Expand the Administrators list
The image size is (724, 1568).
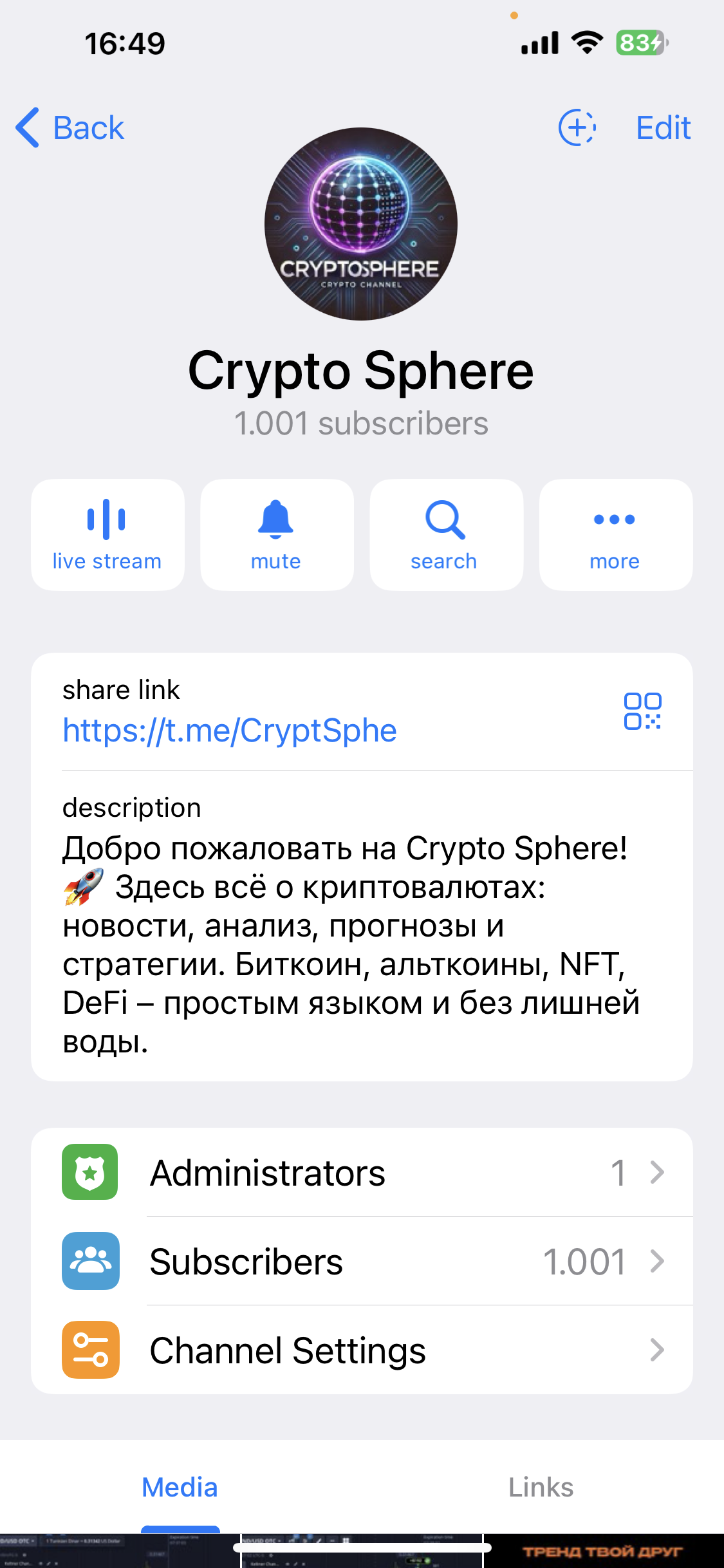tap(656, 1172)
